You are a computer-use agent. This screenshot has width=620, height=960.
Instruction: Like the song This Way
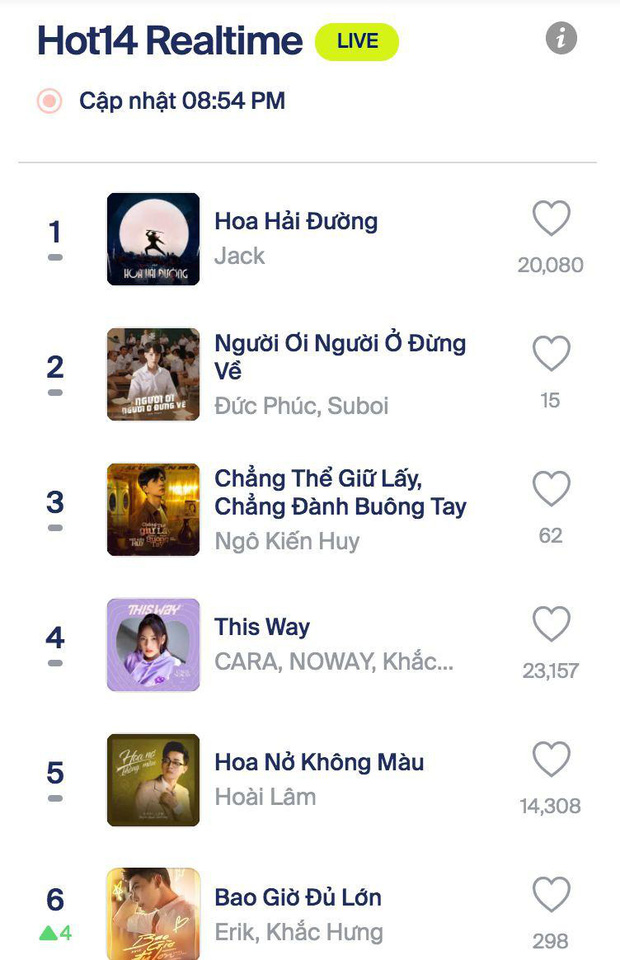[550, 624]
